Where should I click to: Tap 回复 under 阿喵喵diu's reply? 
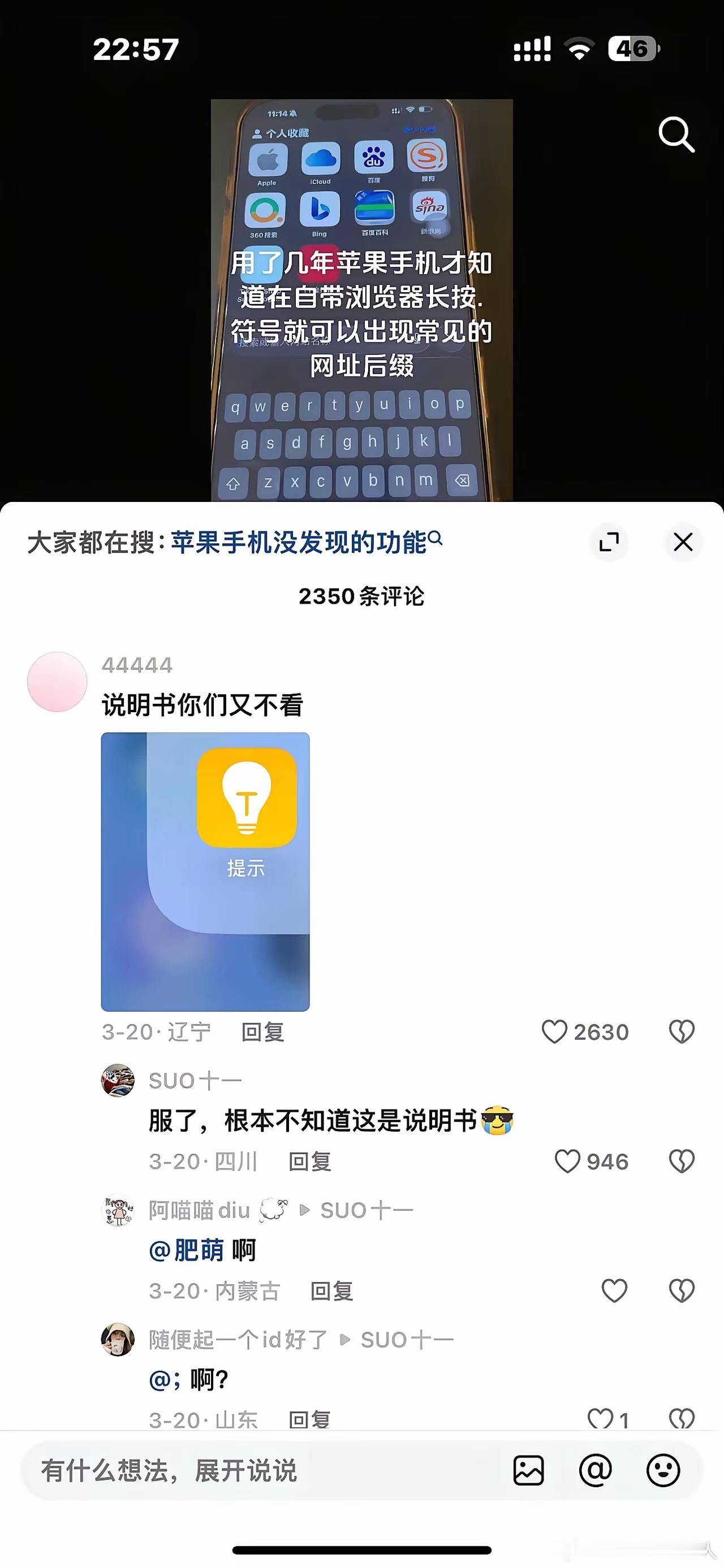click(332, 1291)
